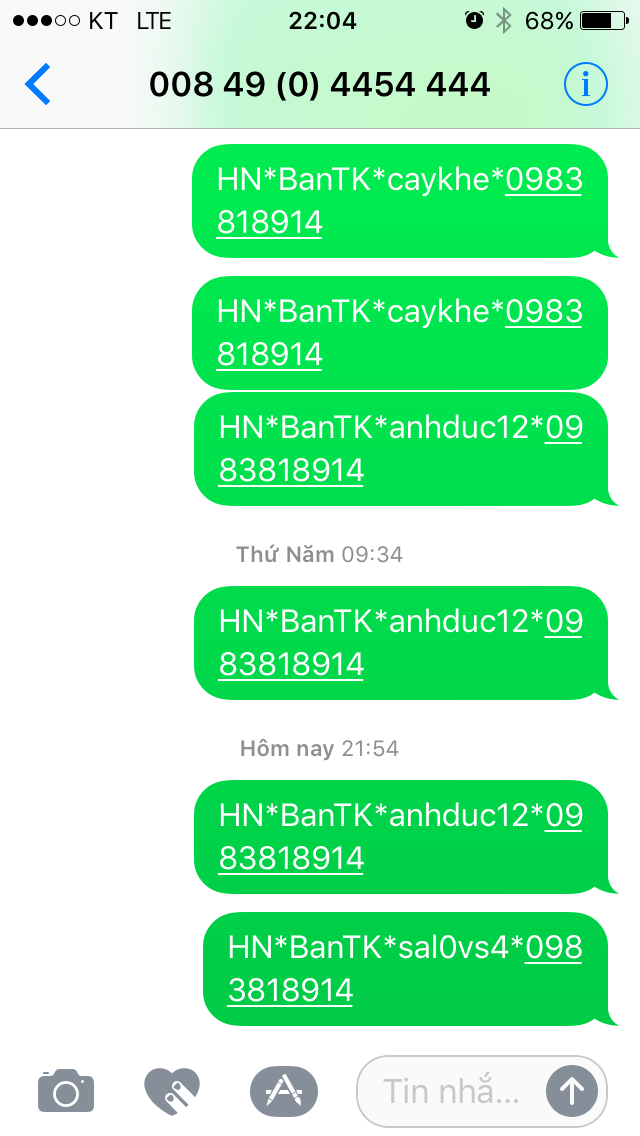The height and width of the screenshot is (1136, 640).
Task: Tap phone number link in sal0vs4 message
Action: click(291, 990)
